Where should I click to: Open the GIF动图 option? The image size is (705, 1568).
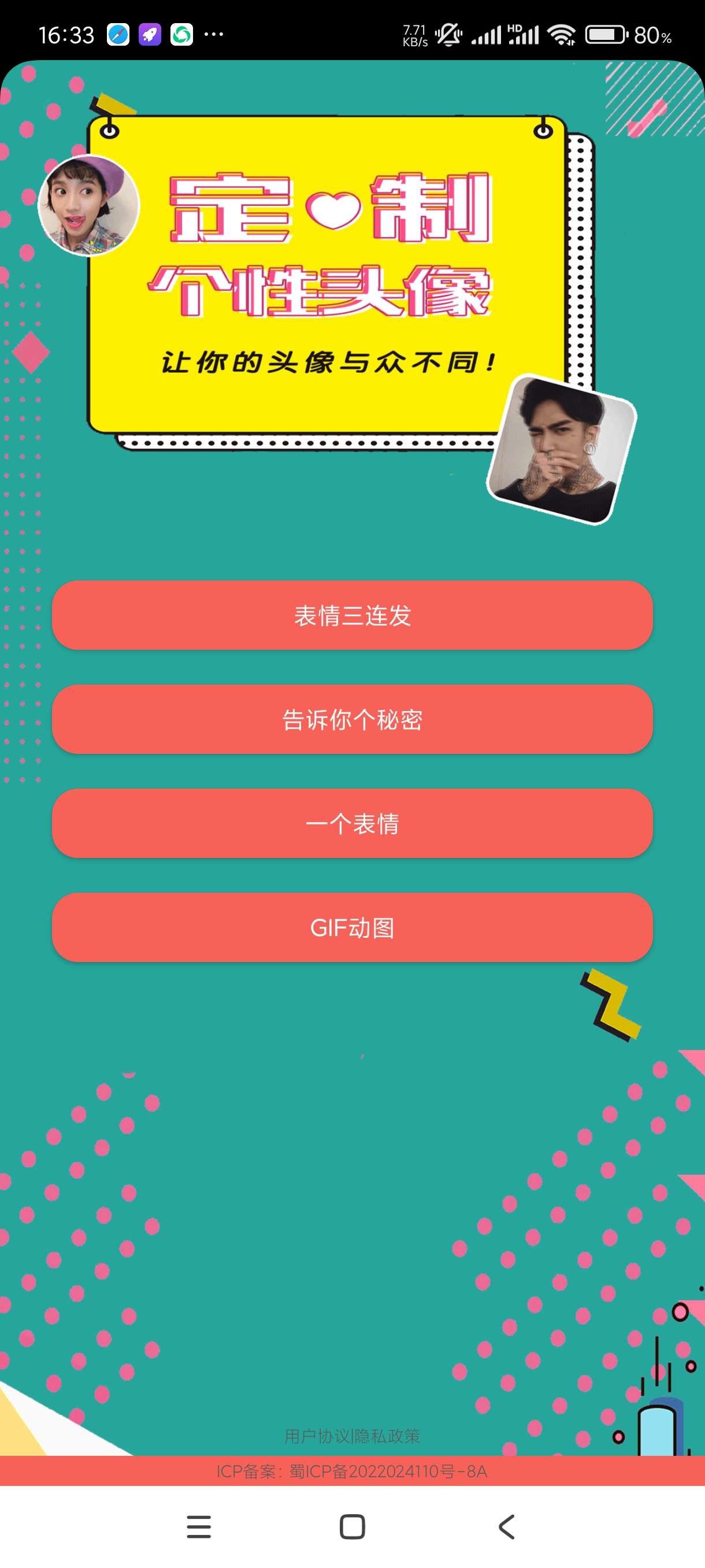point(352,927)
